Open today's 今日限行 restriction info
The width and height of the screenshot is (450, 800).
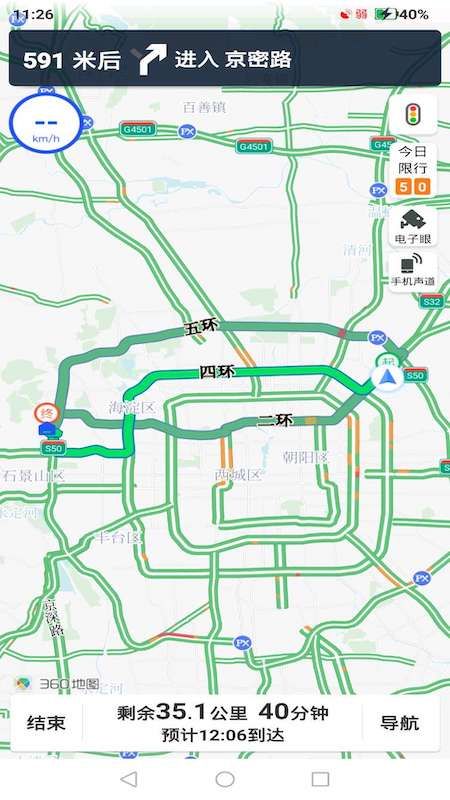[413, 170]
